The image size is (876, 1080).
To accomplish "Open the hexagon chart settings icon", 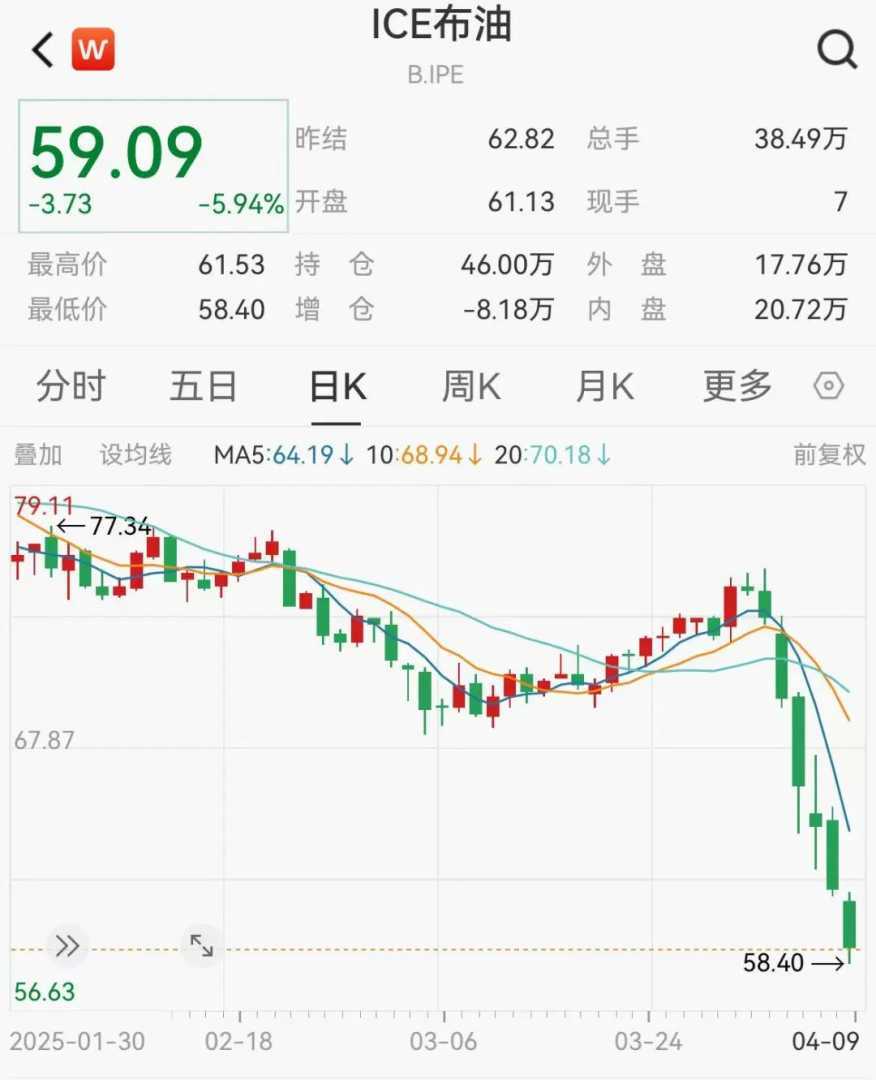I will tap(829, 386).
